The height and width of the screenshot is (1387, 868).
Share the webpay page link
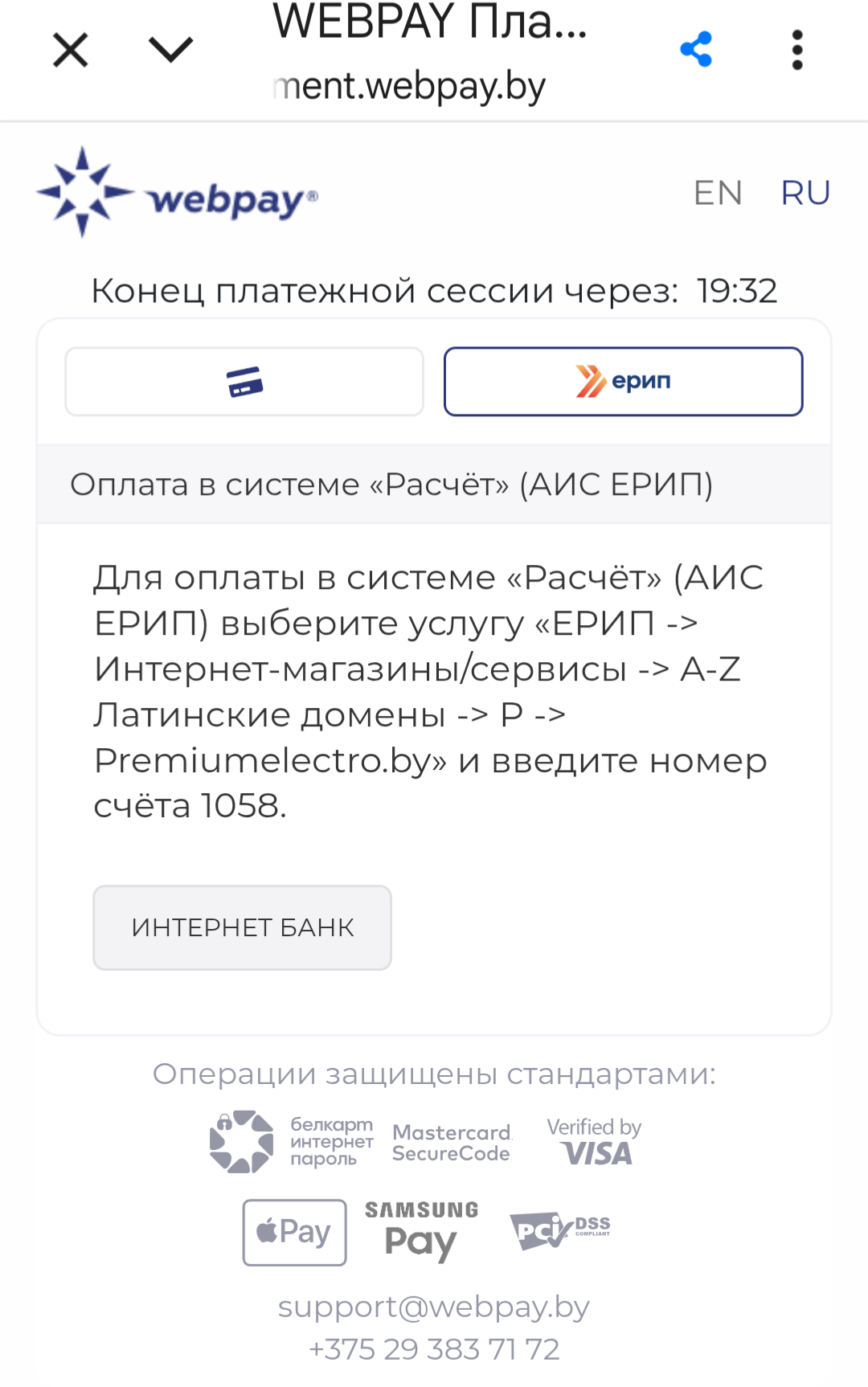point(696,50)
